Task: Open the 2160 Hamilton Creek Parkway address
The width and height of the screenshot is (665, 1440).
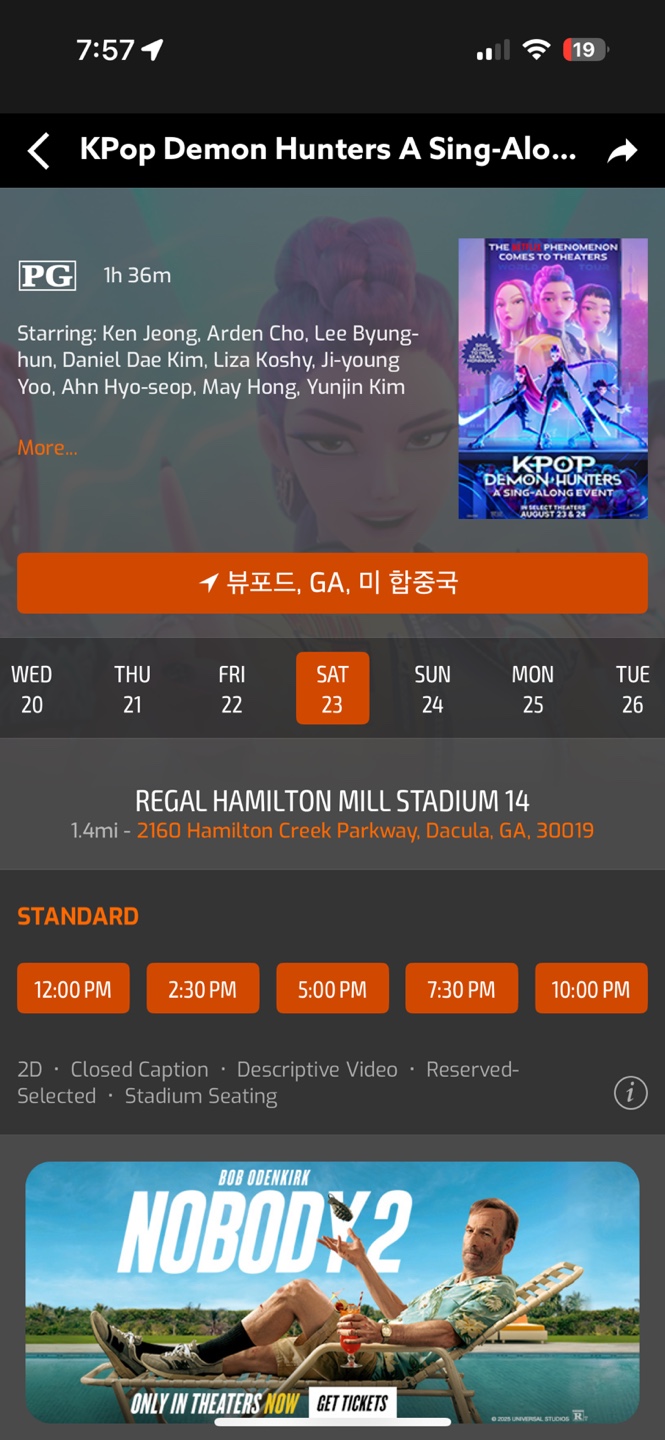Action: 365,830
